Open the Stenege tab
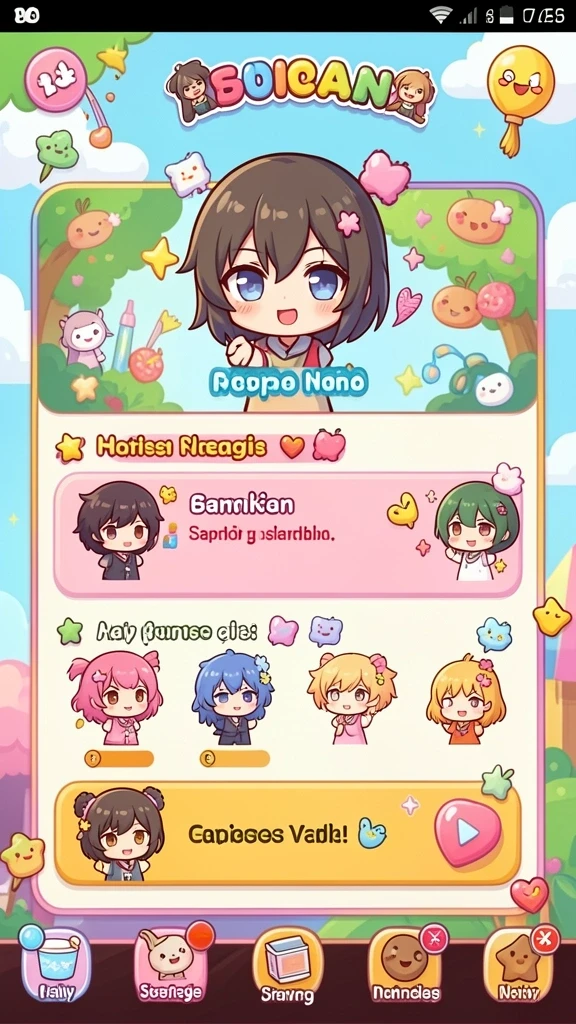 click(170, 965)
